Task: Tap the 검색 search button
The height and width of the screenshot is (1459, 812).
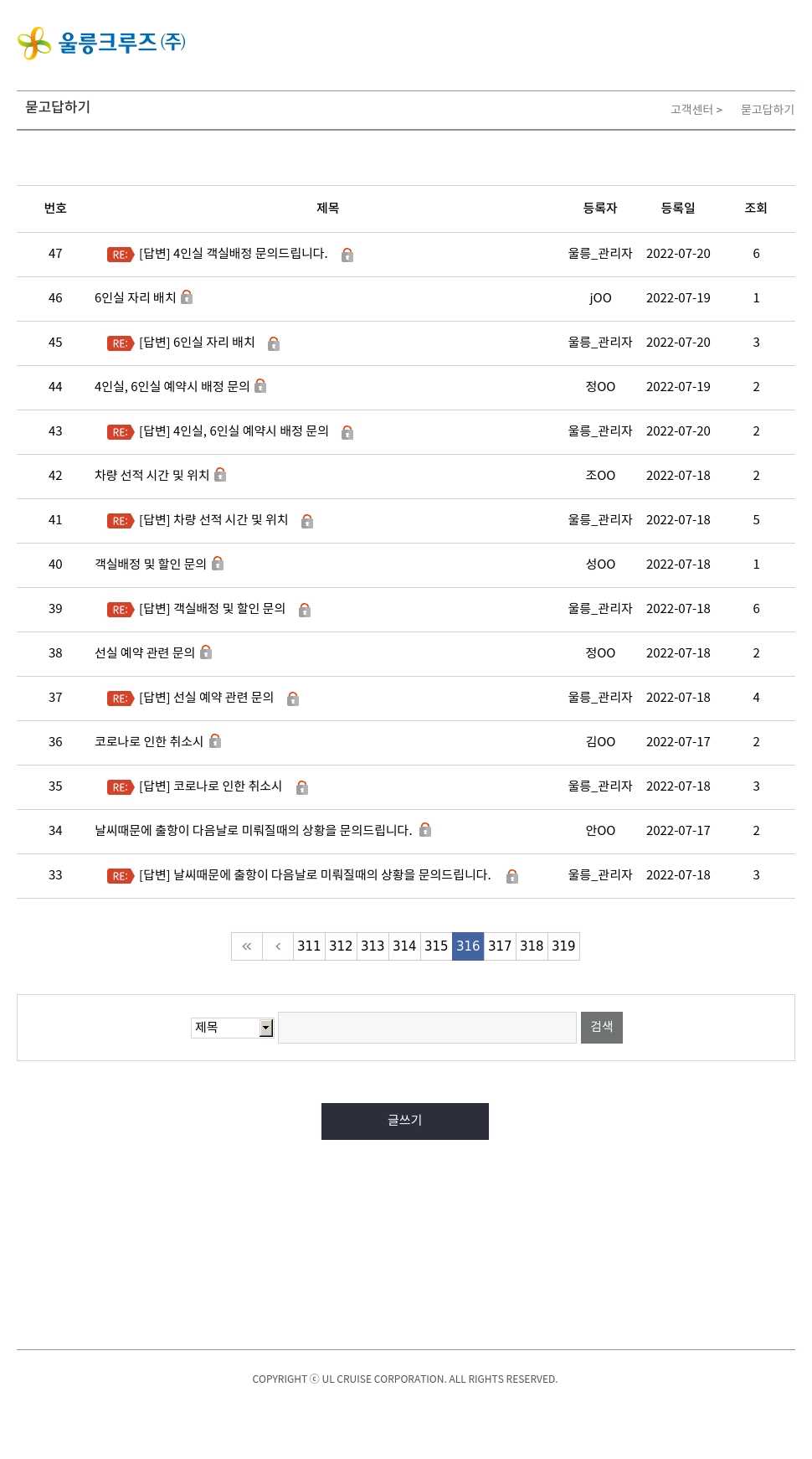Action: [x=601, y=1028]
